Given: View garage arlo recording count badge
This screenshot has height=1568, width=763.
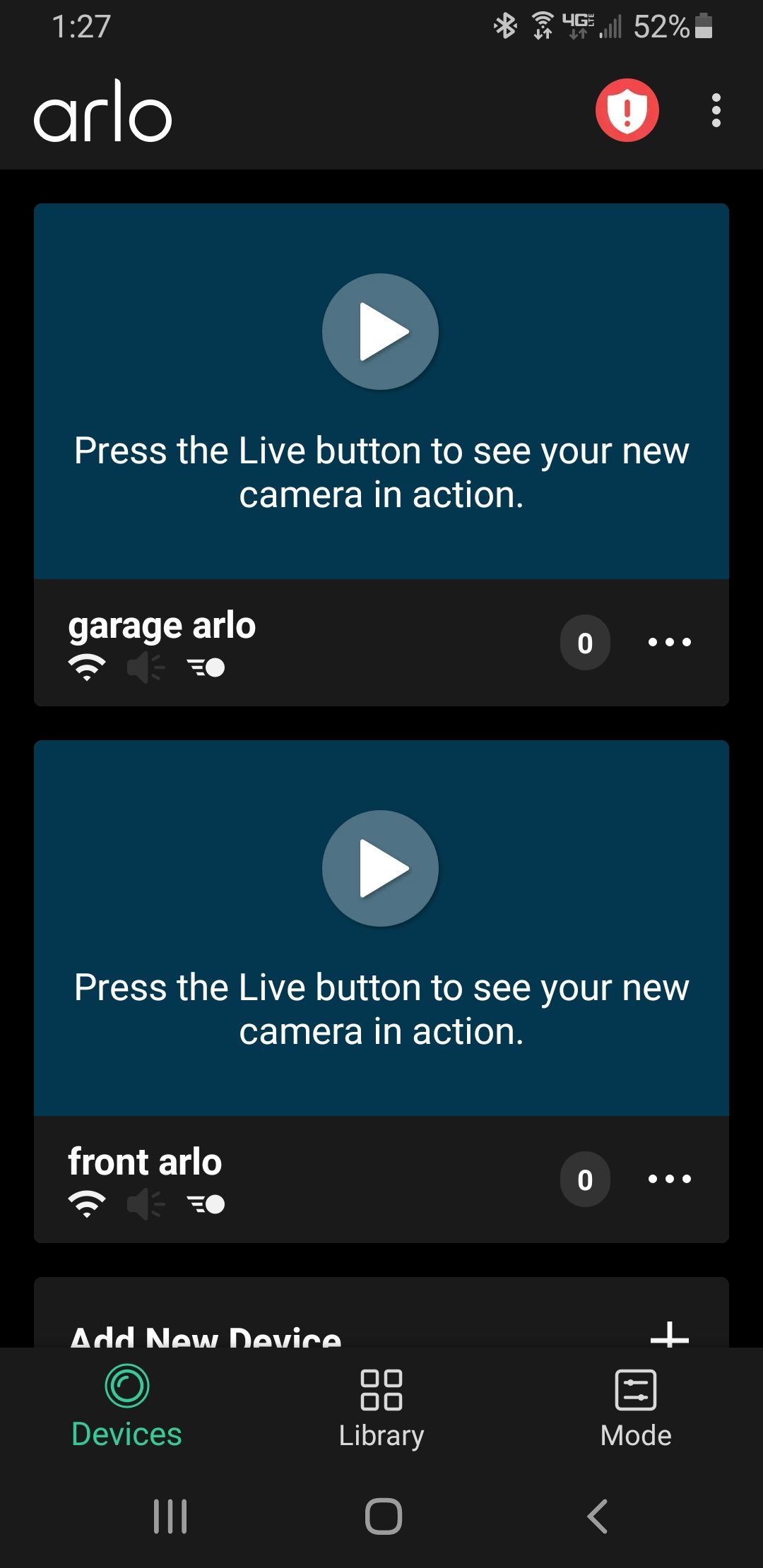Looking at the screenshot, I should 585,643.
